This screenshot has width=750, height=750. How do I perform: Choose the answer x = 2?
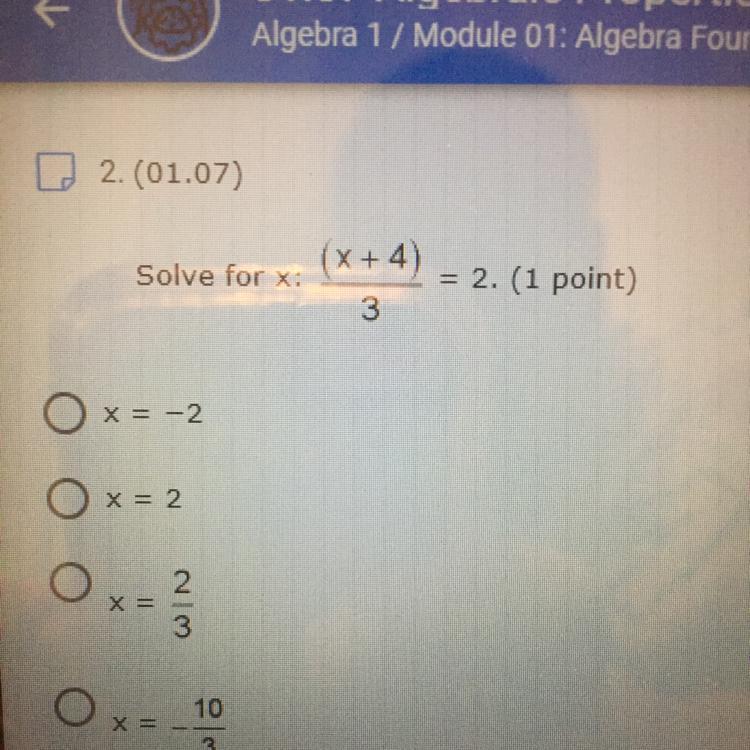68,499
